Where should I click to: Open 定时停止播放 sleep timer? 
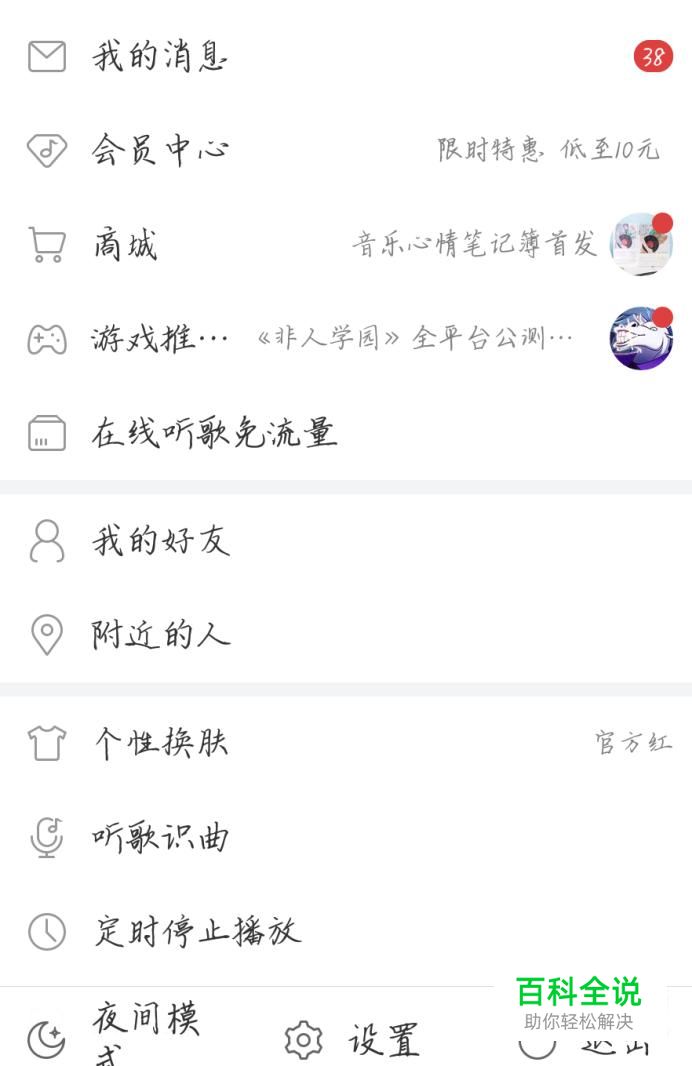click(x=196, y=932)
